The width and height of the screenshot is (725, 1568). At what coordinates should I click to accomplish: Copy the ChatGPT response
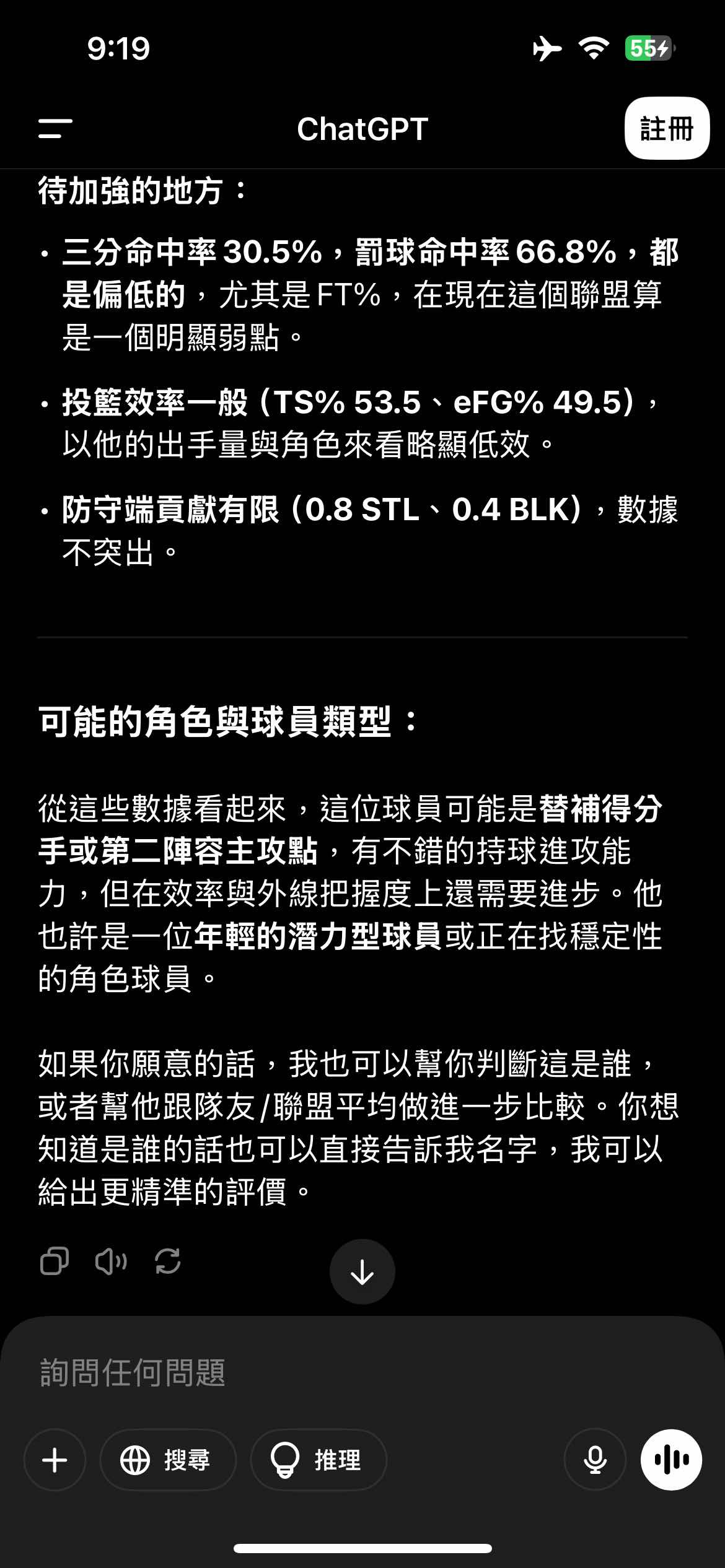(55, 1261)
